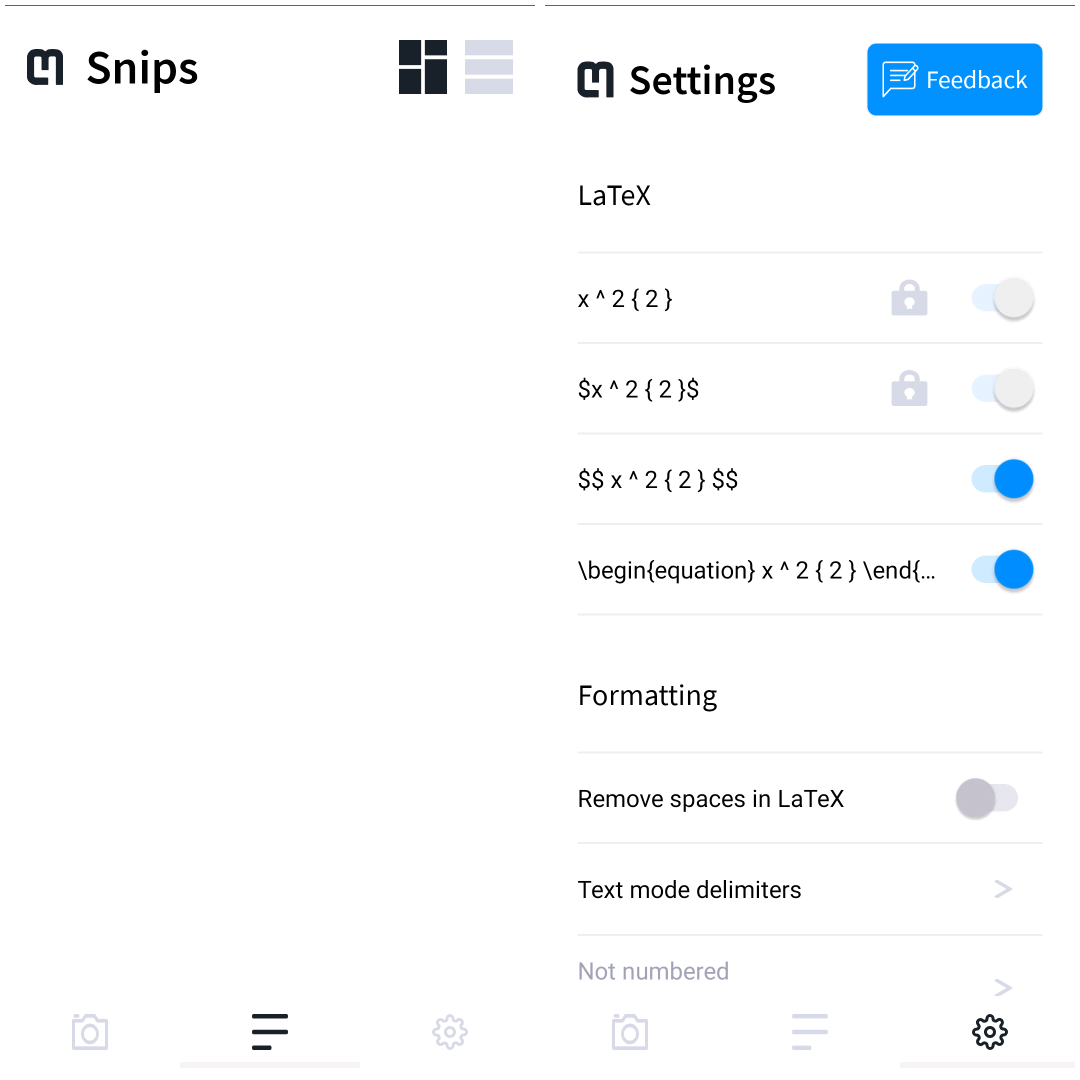The height and width of the screenshot is (1080, 1080).
Task: Send feedback with the Feedback button
Action: pos(954,80)
